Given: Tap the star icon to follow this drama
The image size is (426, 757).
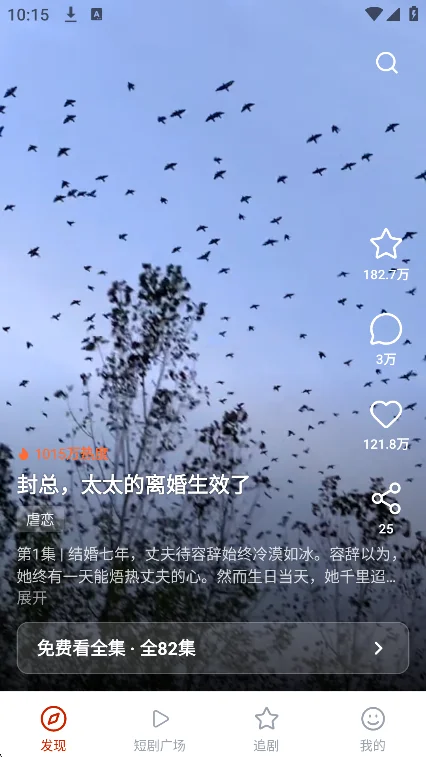Looking at the screenshot, I should (386, 244).
